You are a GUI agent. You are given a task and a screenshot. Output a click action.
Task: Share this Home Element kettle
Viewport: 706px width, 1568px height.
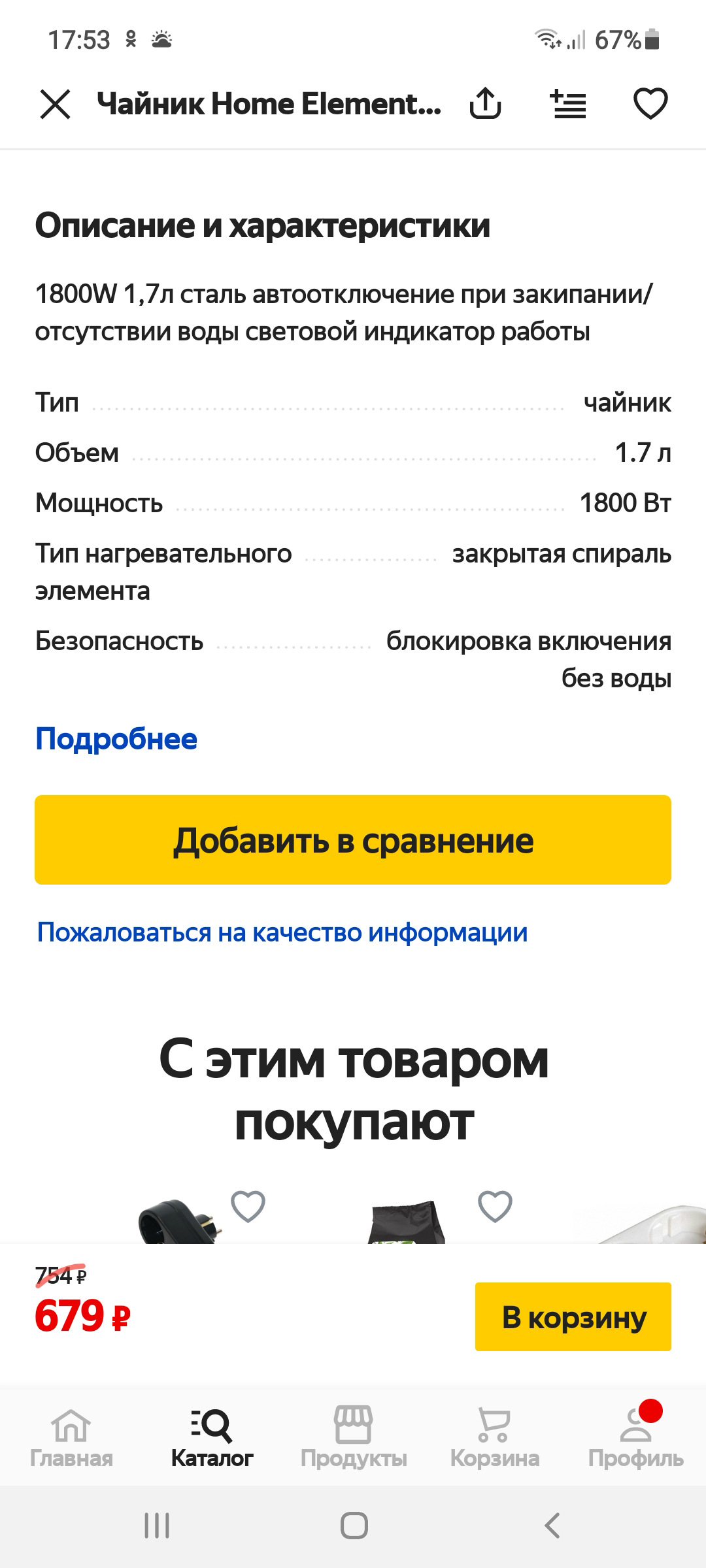tap(486, 103)
